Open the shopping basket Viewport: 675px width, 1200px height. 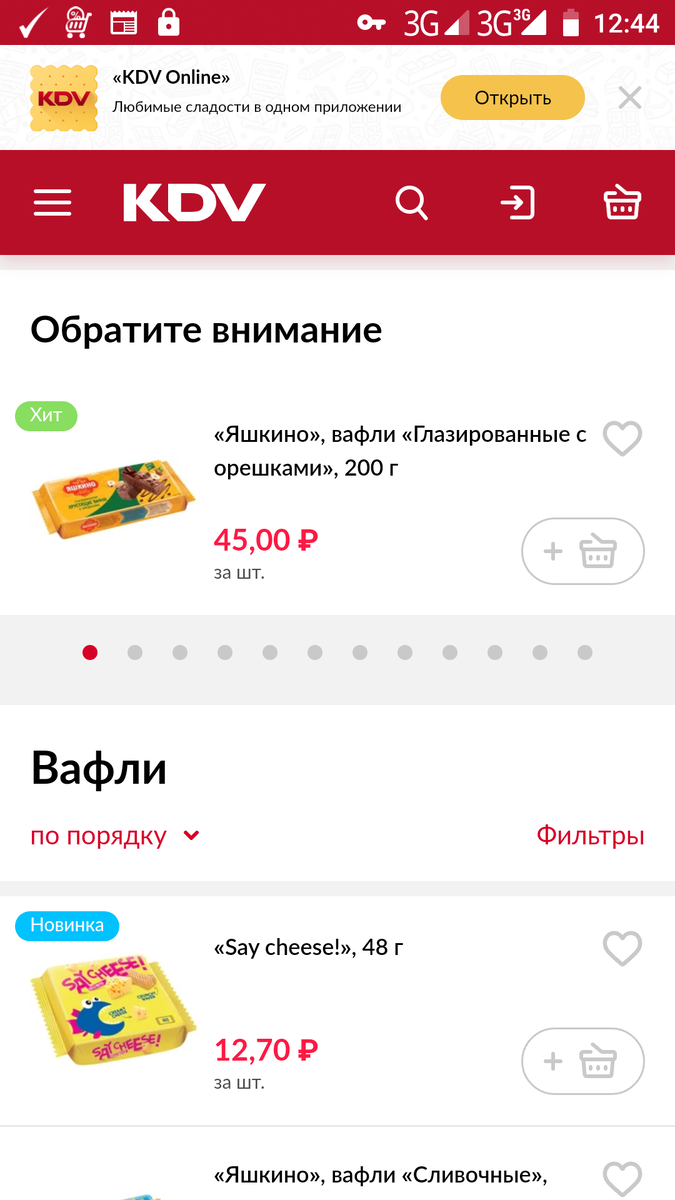(622, 203)
